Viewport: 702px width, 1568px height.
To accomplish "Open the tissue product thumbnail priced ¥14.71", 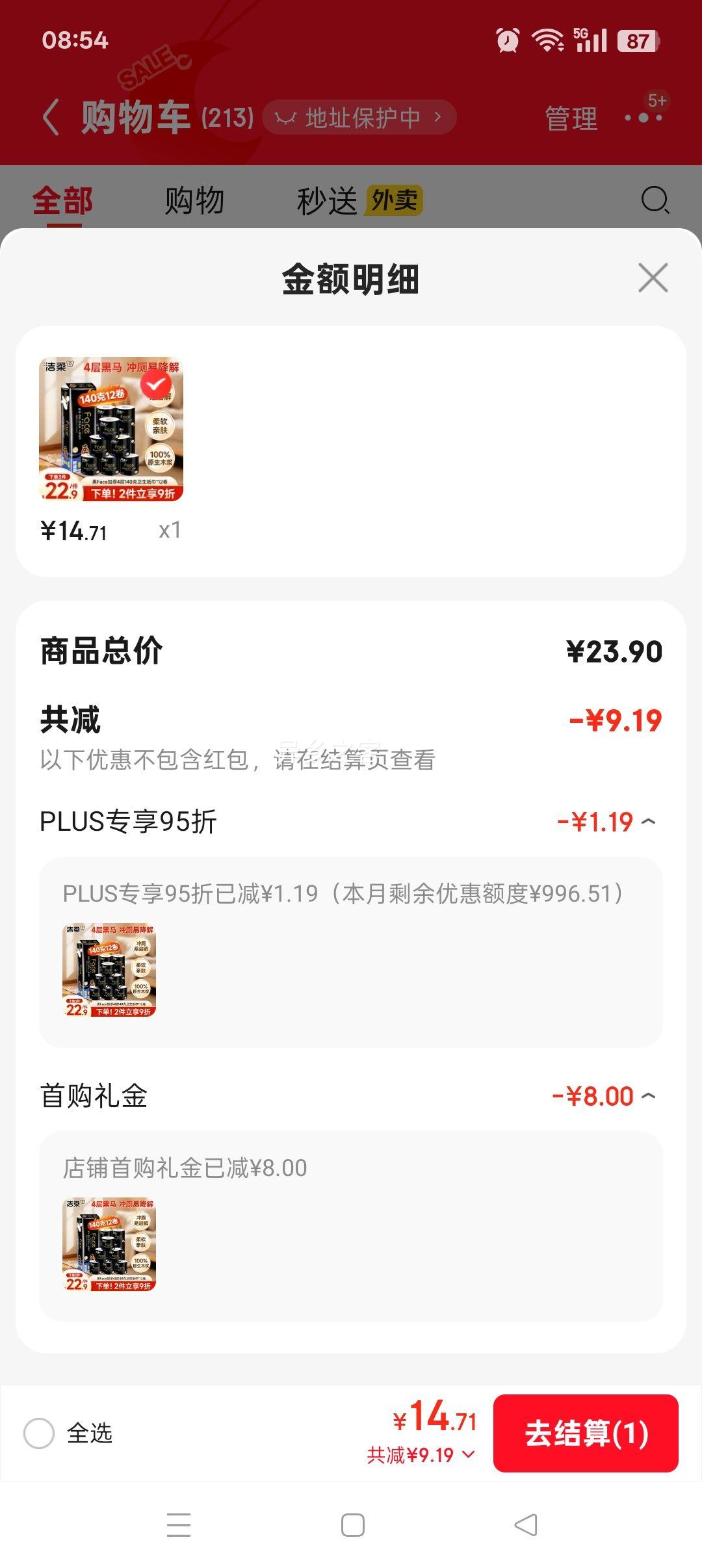I will tap(111, 429).
